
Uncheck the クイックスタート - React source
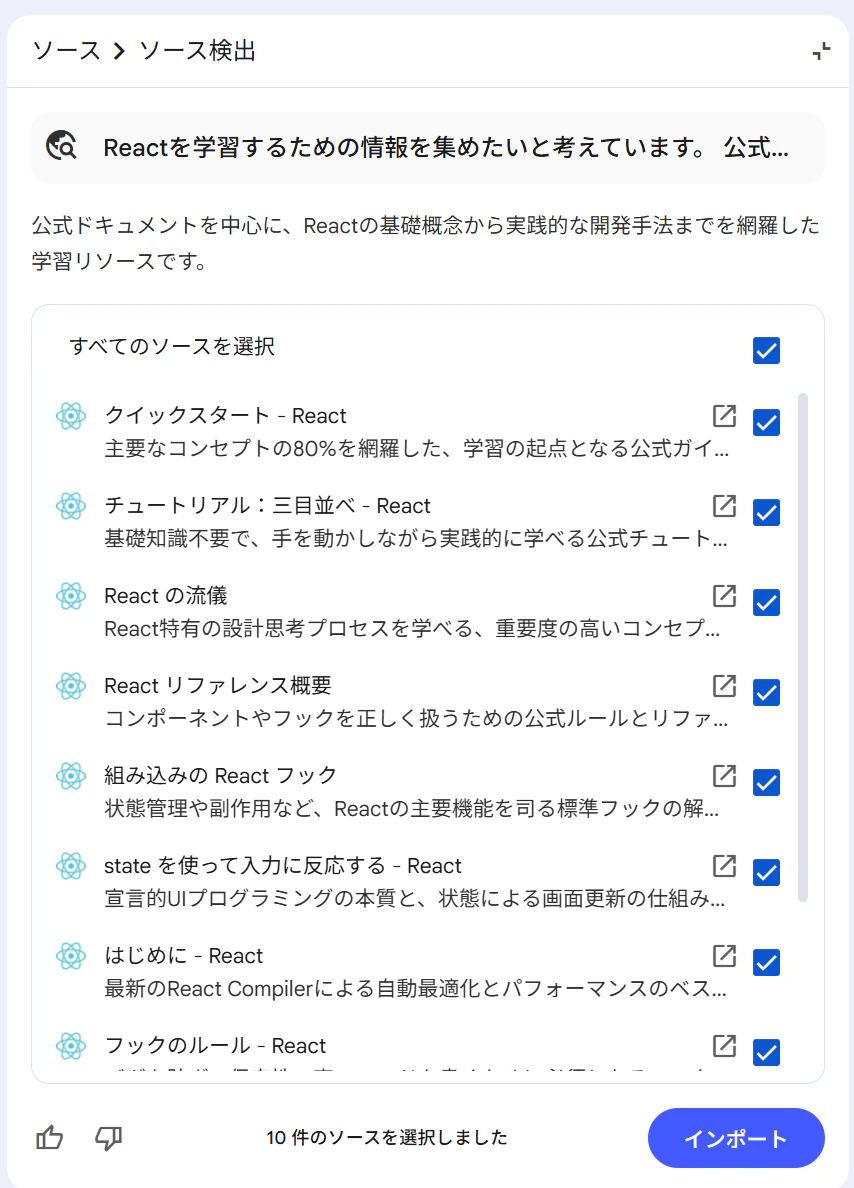(x=766, y=422)
